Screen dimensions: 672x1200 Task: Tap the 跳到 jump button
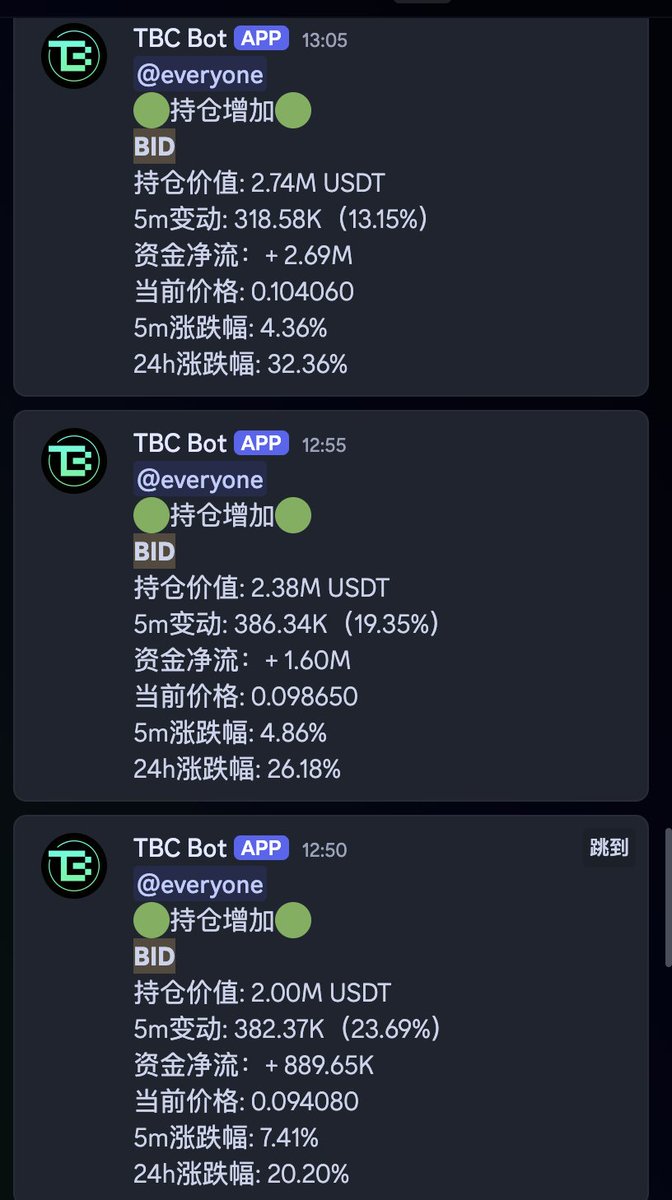click(609, 849)
